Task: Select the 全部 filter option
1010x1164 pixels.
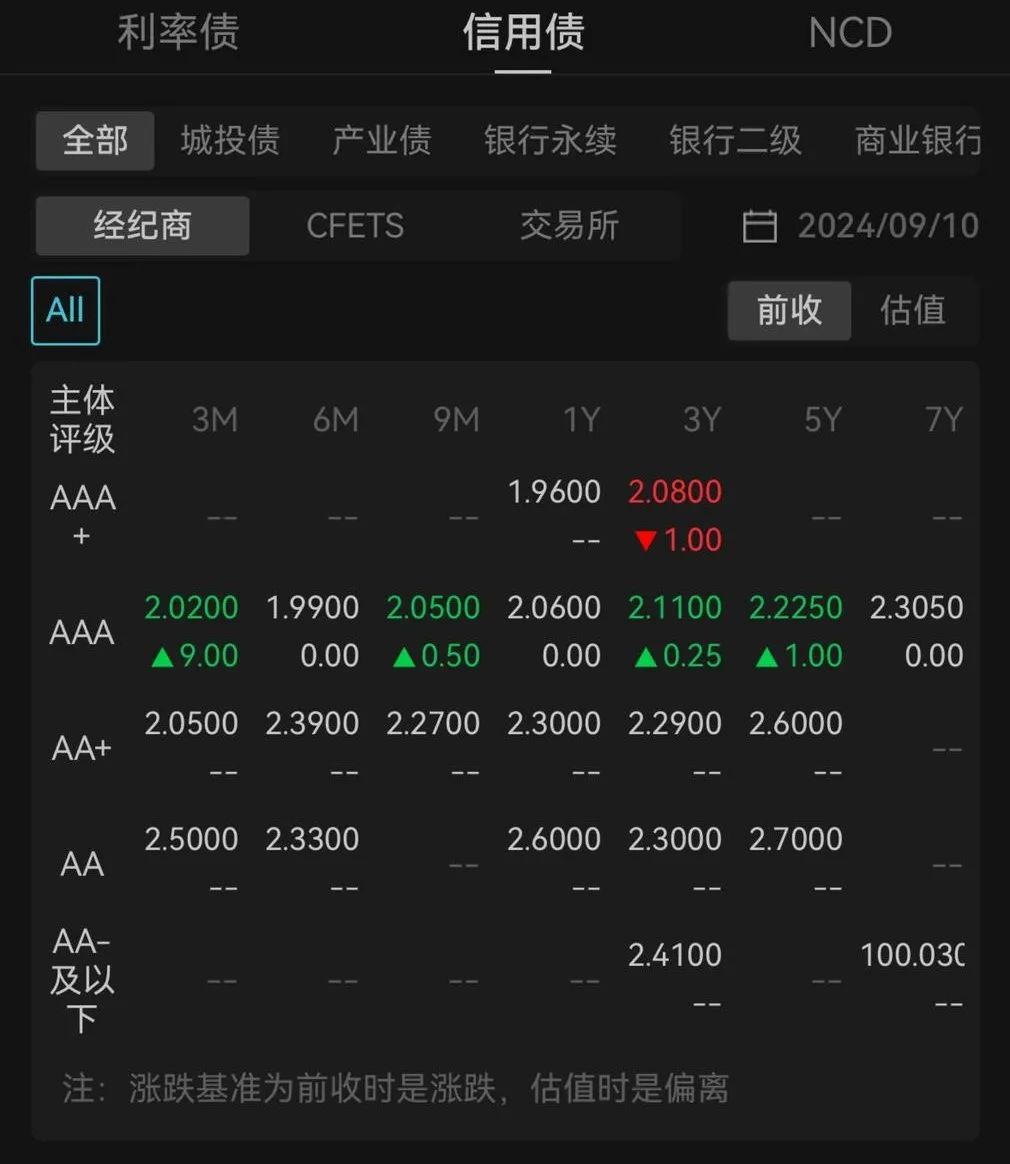Action: (x=94, y=141)
